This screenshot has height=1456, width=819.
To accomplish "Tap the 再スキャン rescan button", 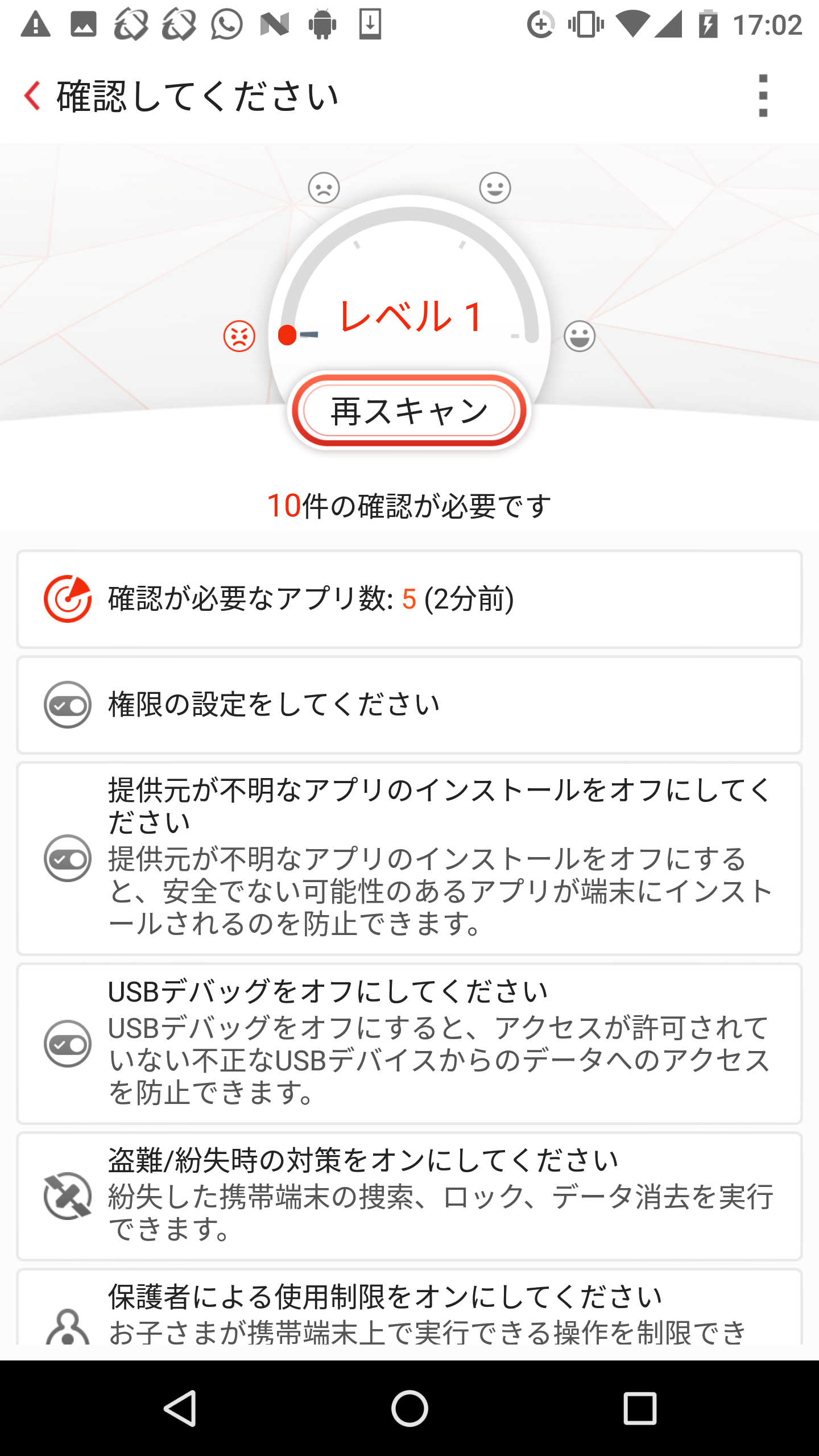I will click(409, 411).
